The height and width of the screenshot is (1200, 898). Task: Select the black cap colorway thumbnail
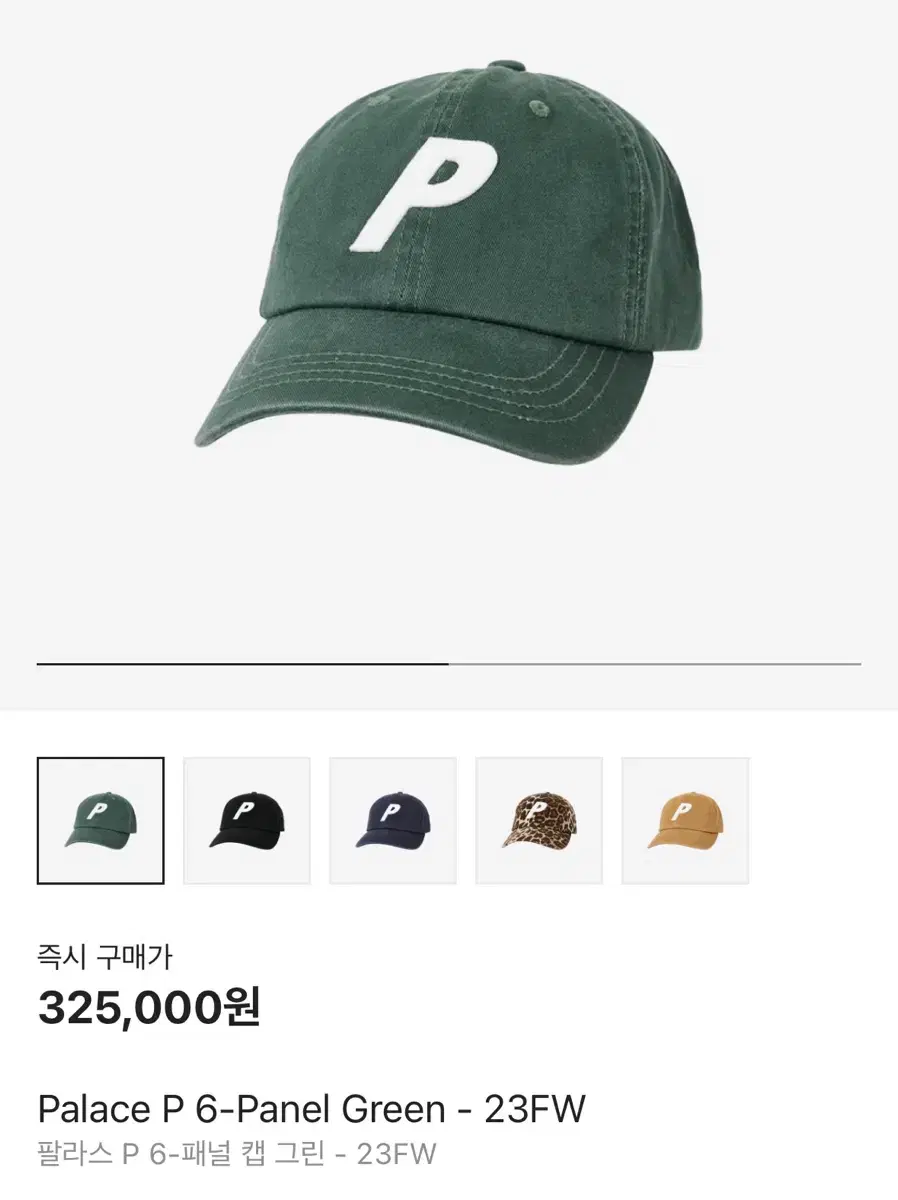pyautogui.click(x=247, y=820)
